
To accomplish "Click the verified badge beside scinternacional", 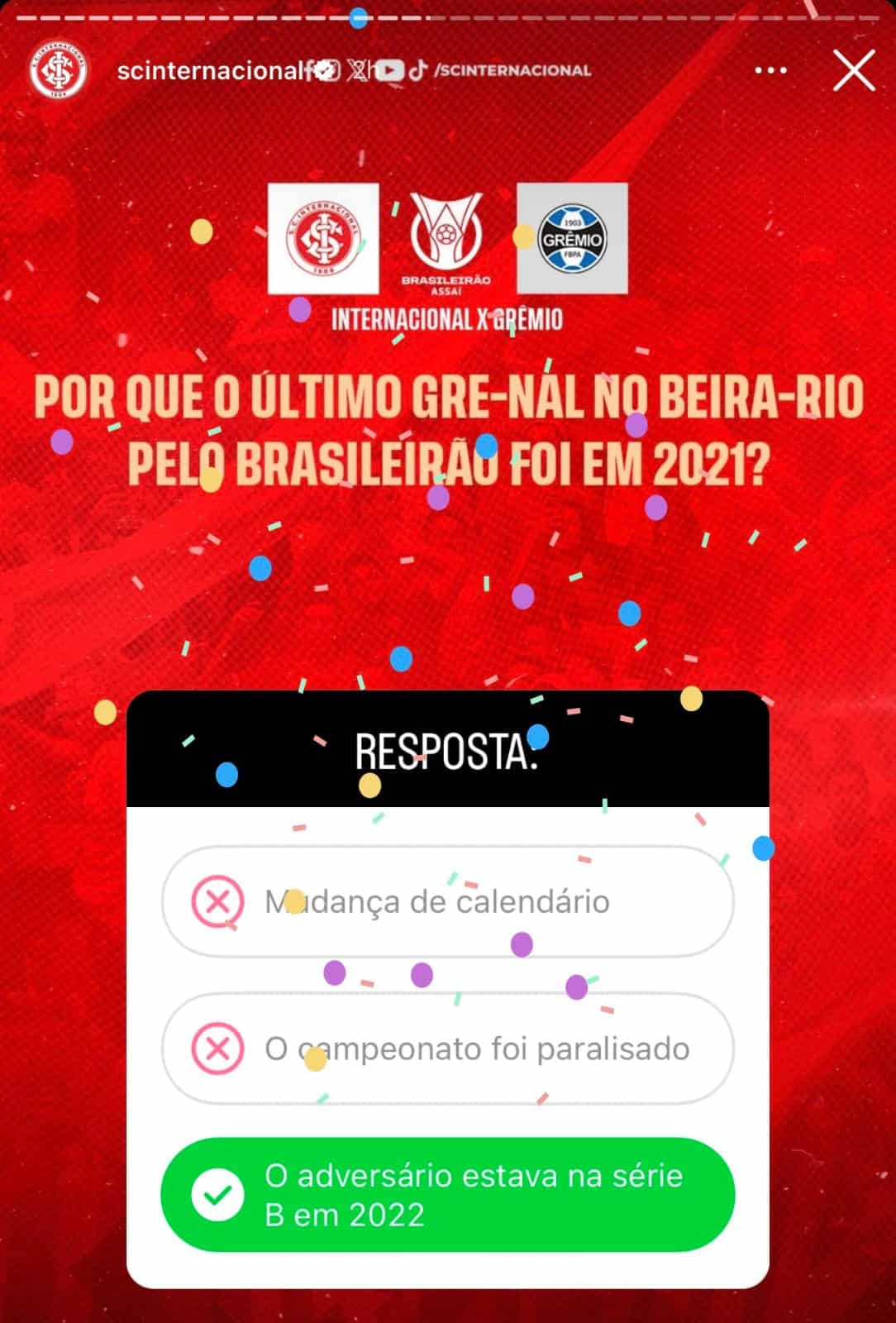I will [326, 70].
